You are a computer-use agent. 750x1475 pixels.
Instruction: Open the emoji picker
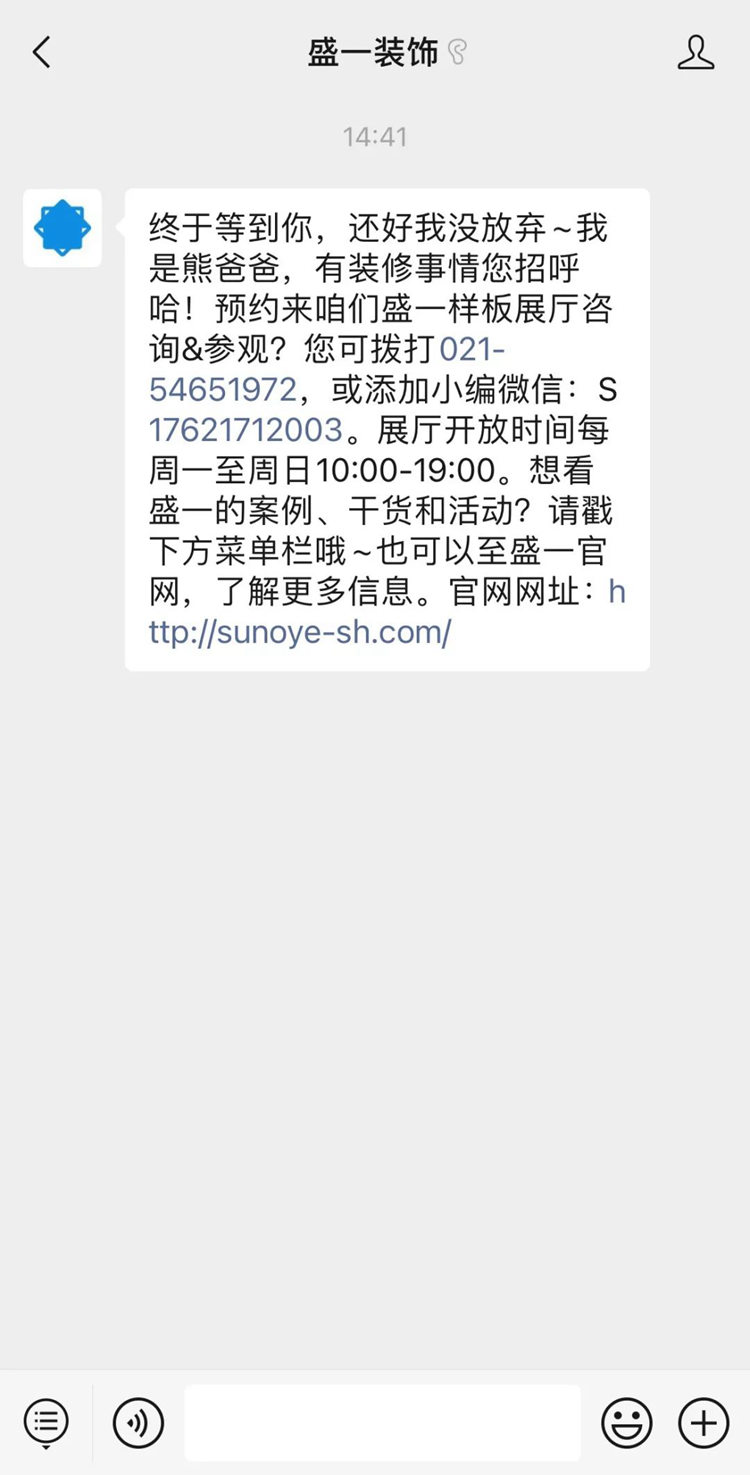pyautogui.click(x=627, y=1422)
